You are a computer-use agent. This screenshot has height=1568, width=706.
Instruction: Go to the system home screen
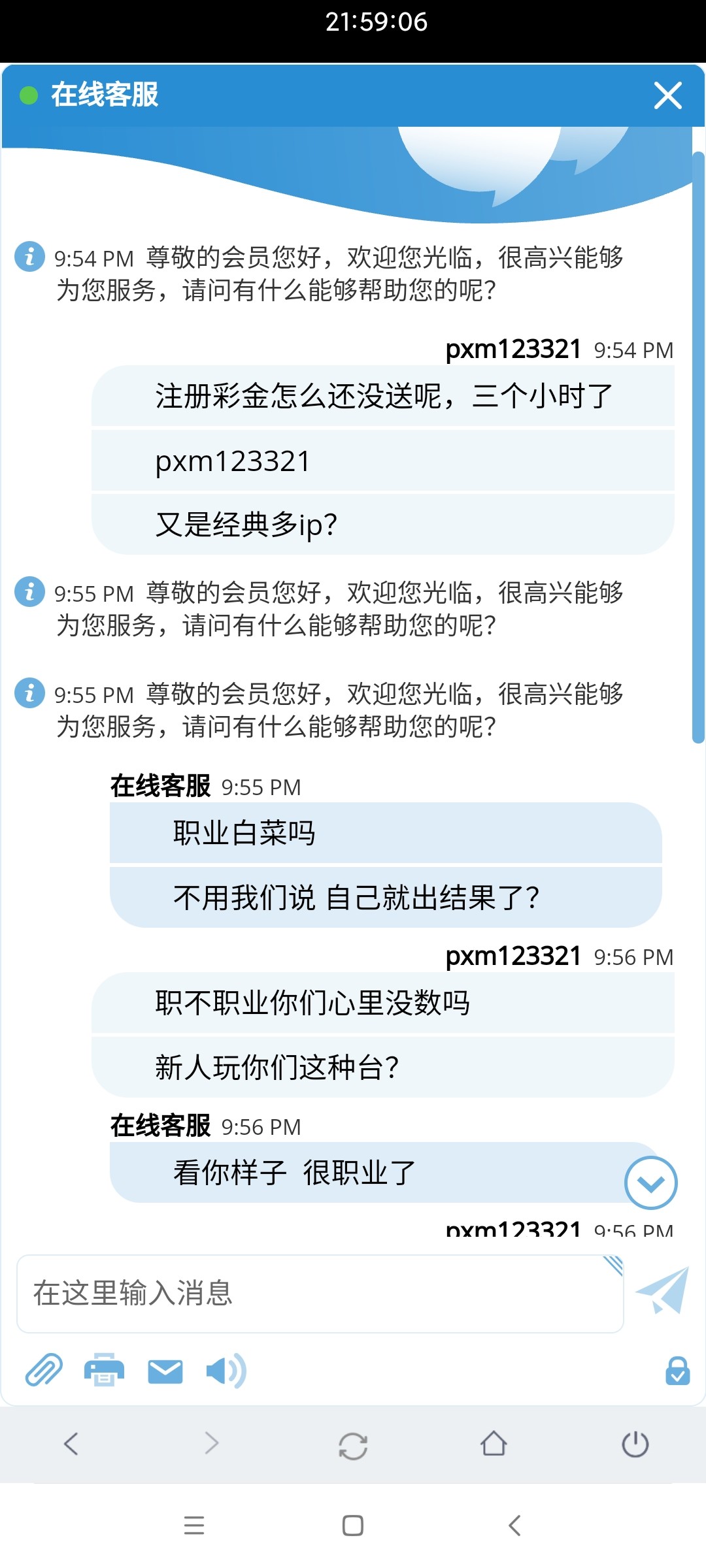tap(353, 1525)
